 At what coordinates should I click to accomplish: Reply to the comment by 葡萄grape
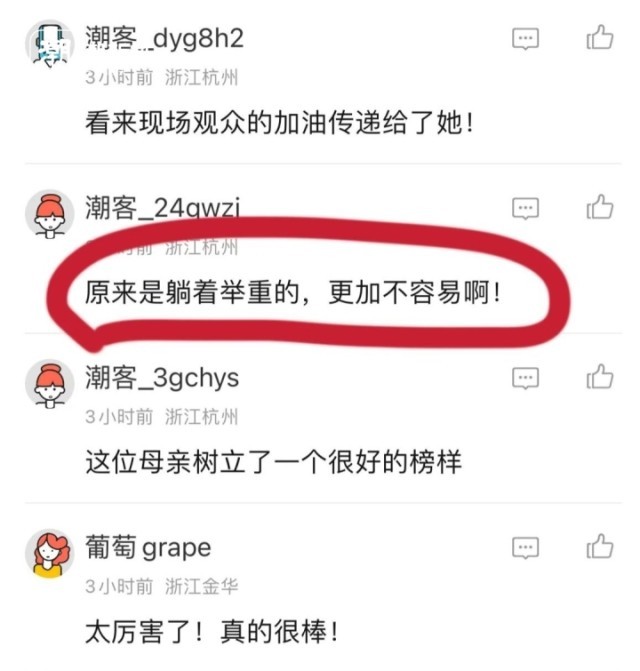click(526, 548)
